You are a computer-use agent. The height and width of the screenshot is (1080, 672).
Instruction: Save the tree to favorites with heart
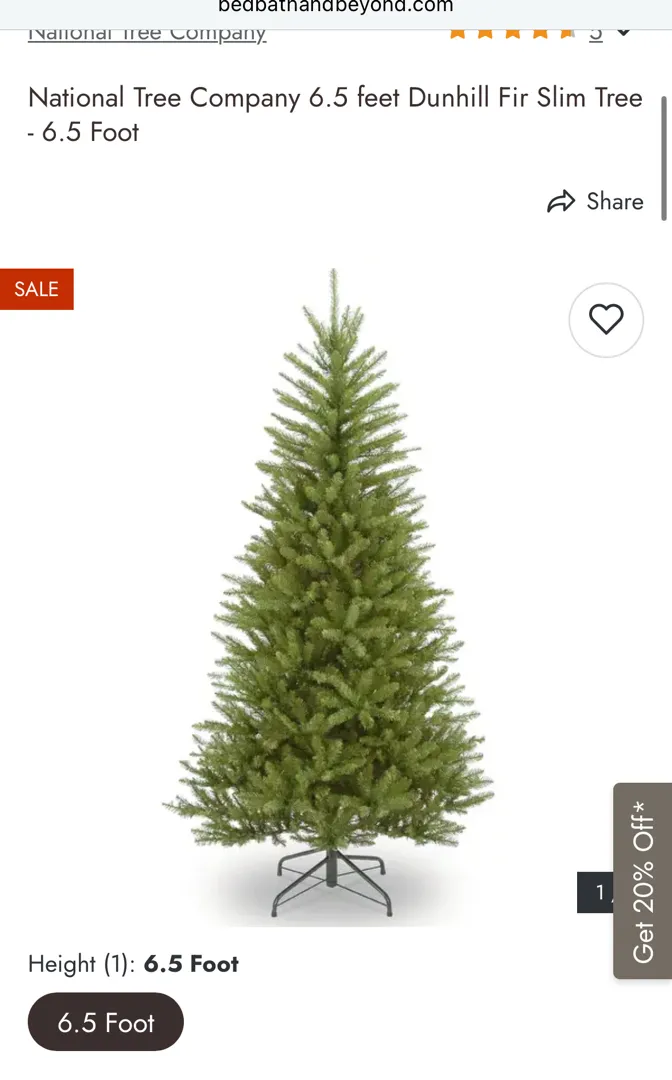coord(605,320)
